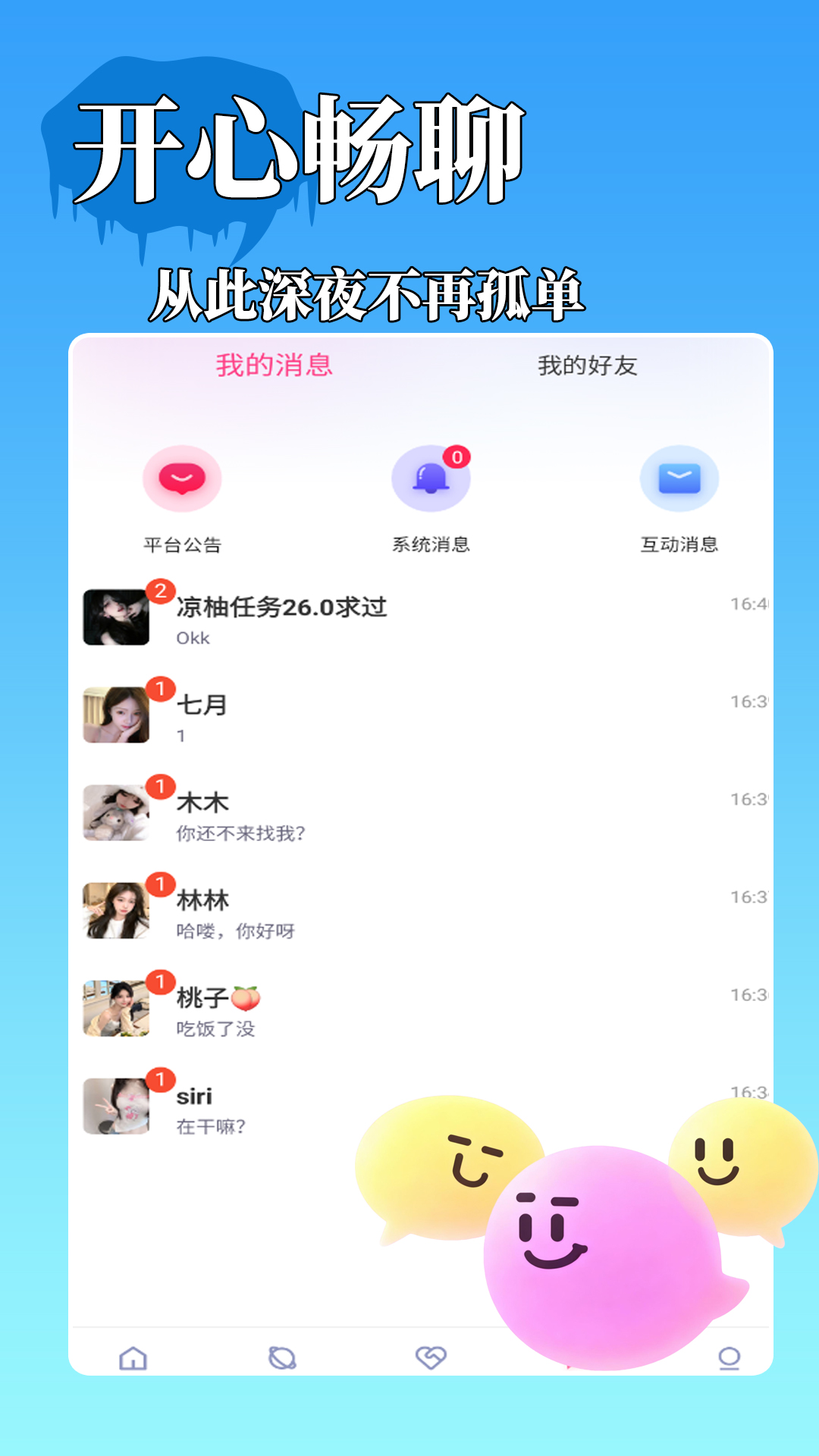Open the 系统消息 notification bell

(432, 476)
